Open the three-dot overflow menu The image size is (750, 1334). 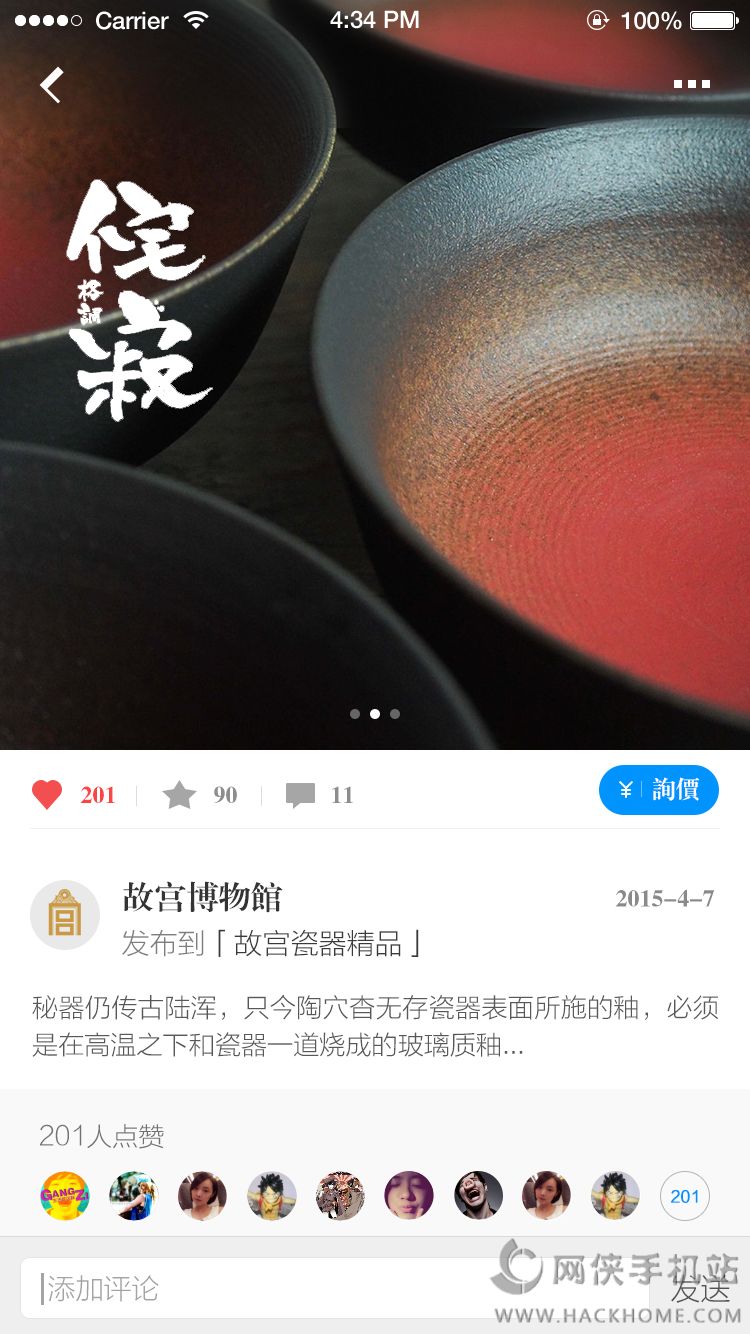click(x=691, y=85)
